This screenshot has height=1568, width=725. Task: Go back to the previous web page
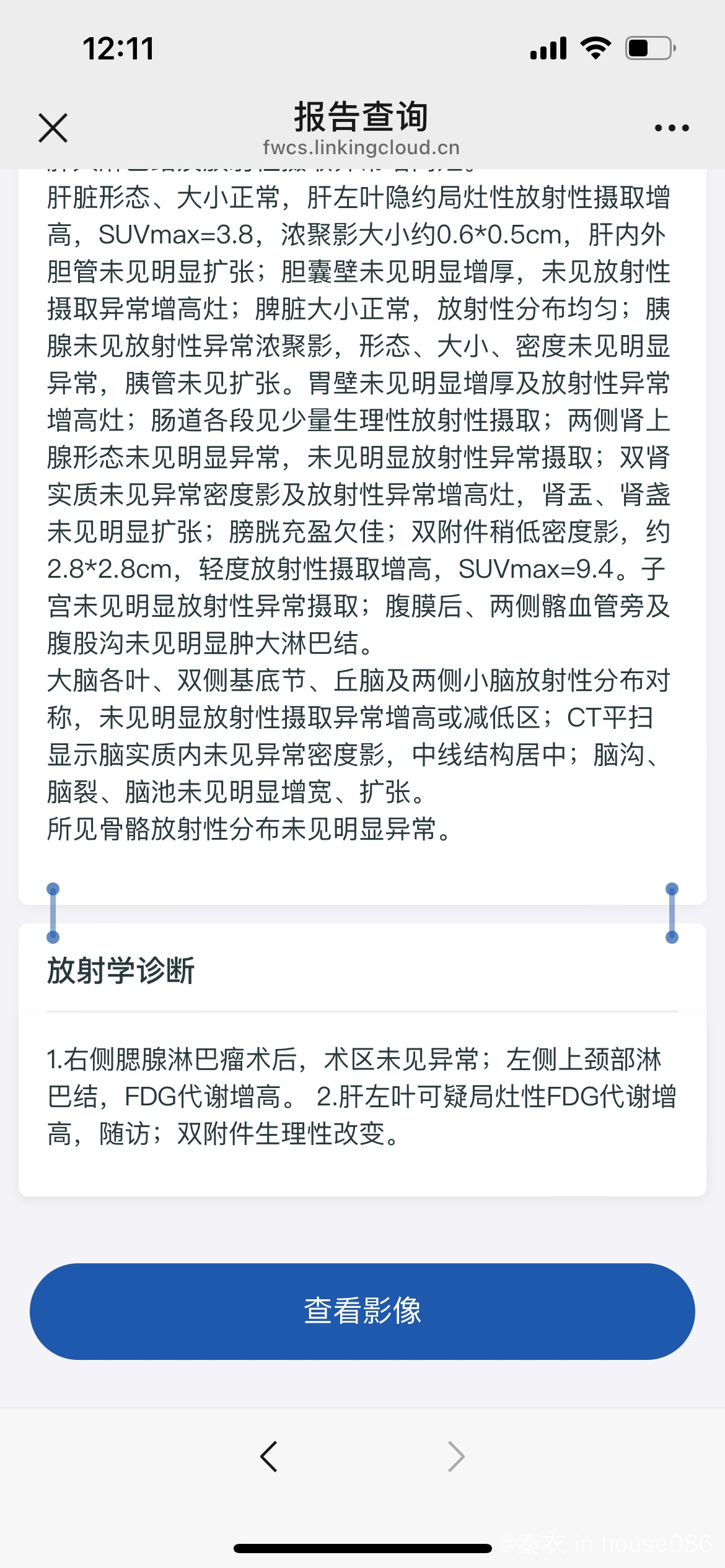tap(269, 1457)
